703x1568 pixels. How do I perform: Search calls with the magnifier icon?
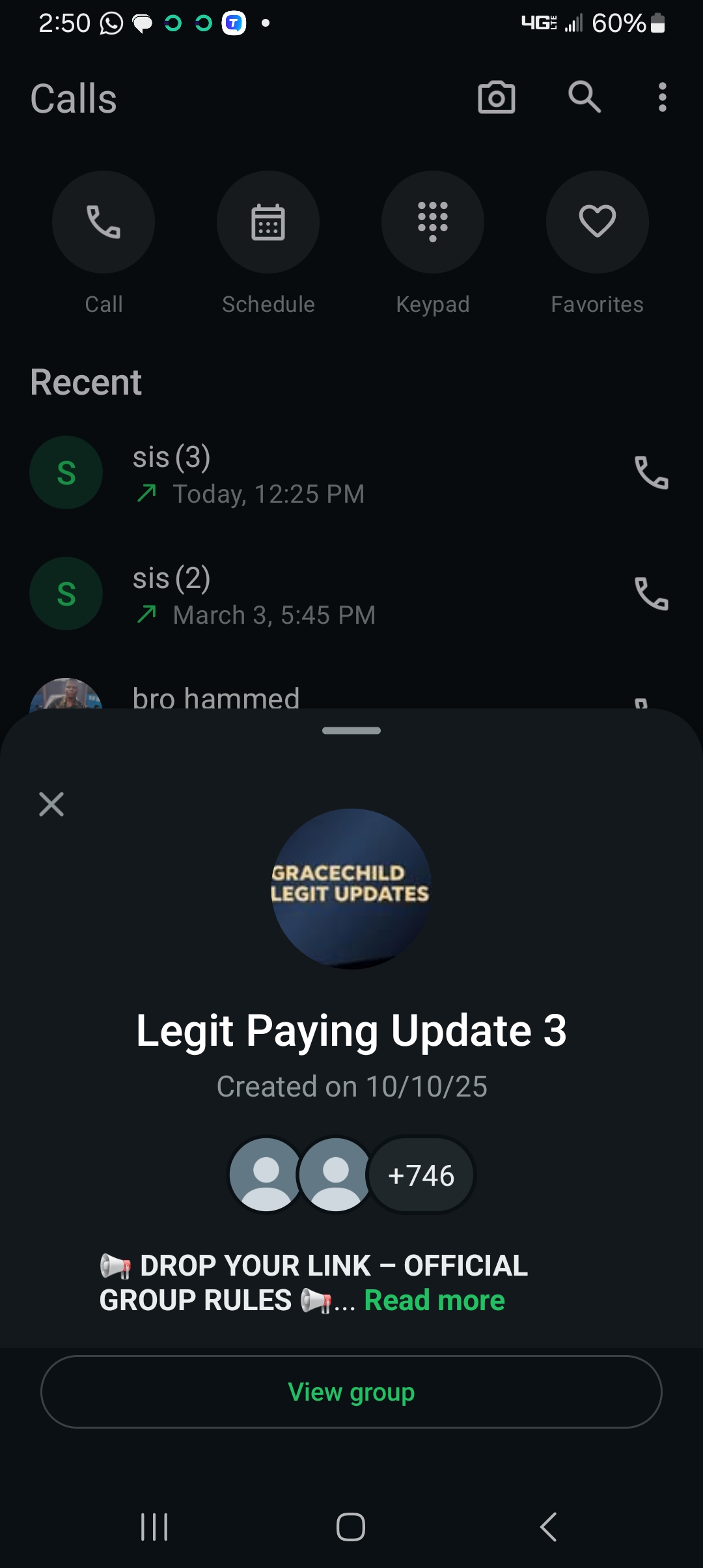(584, 98)
